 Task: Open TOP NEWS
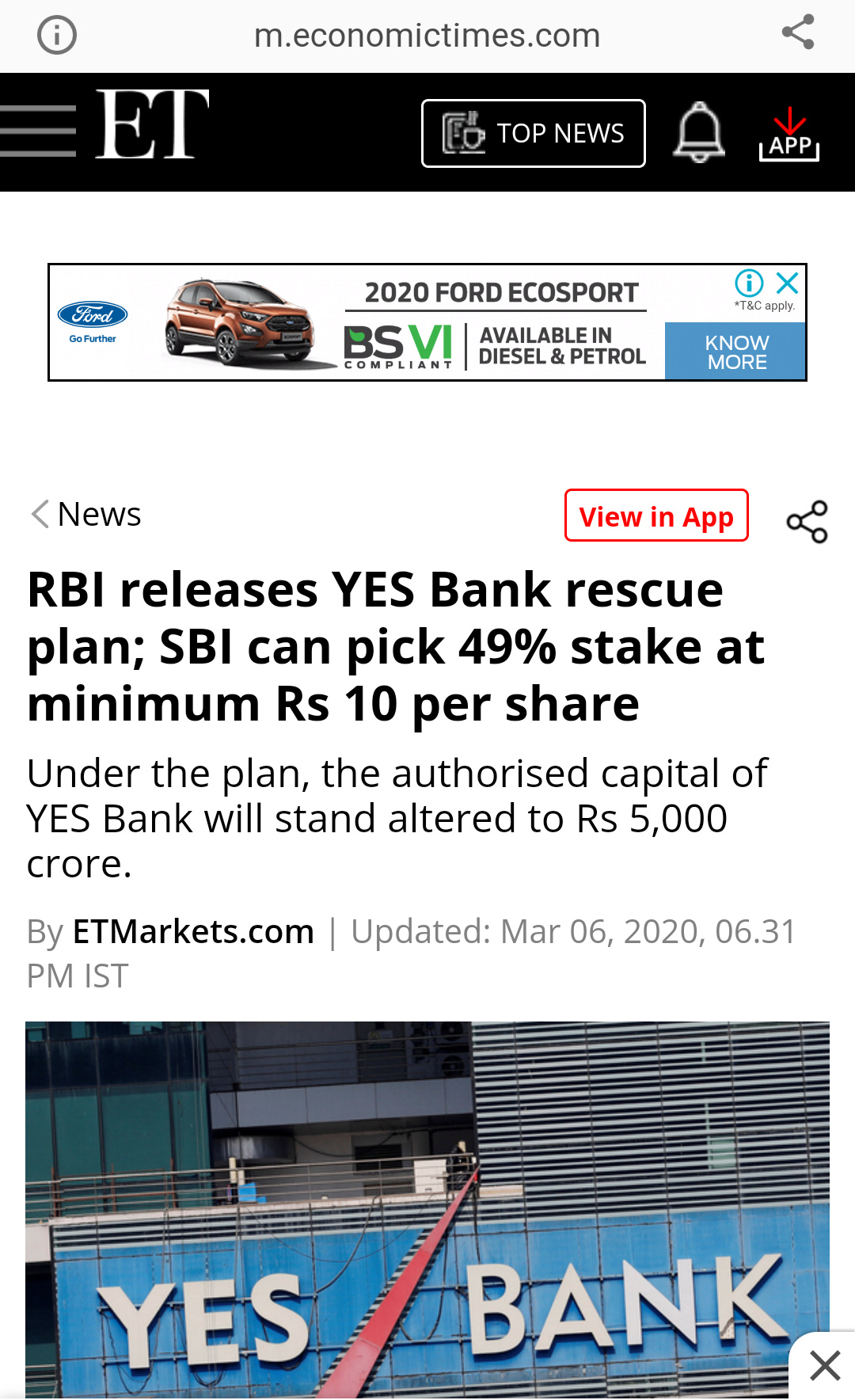(534, 133)
